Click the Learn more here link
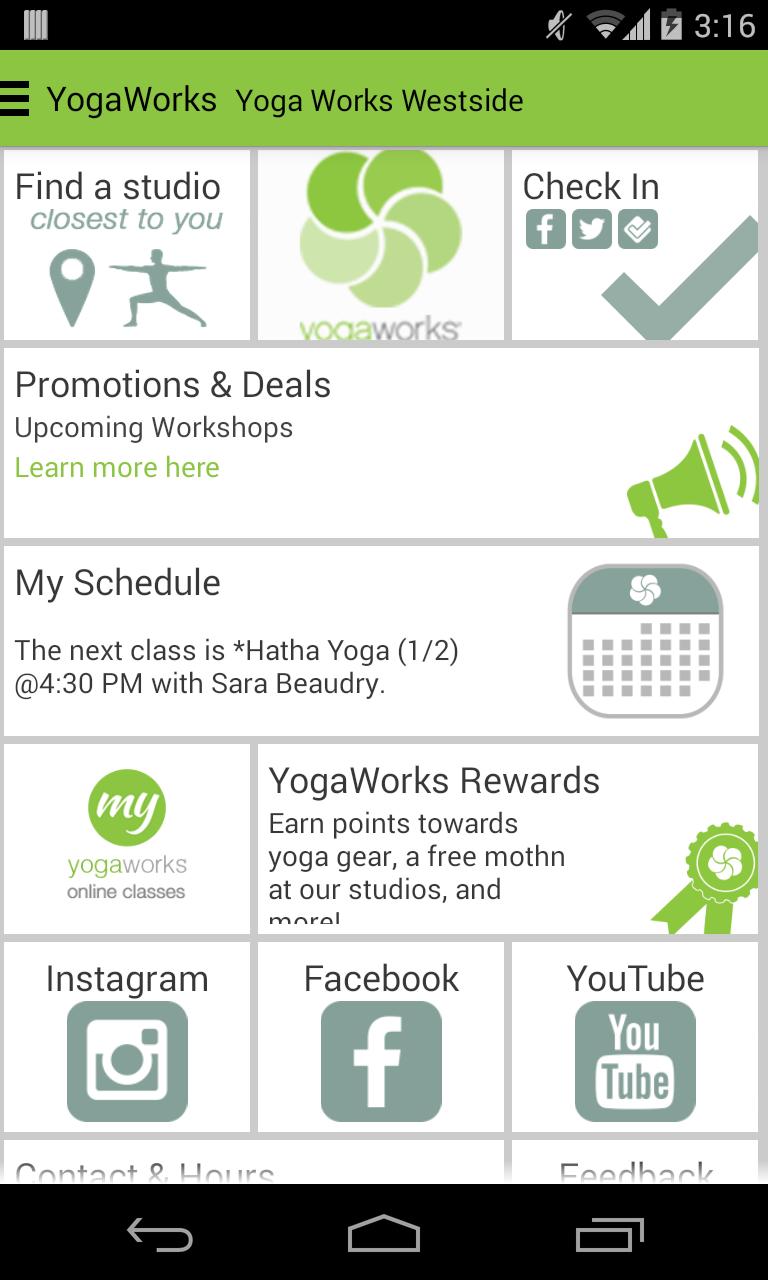This screenshot has height=1280, width=768. point(117,467)
